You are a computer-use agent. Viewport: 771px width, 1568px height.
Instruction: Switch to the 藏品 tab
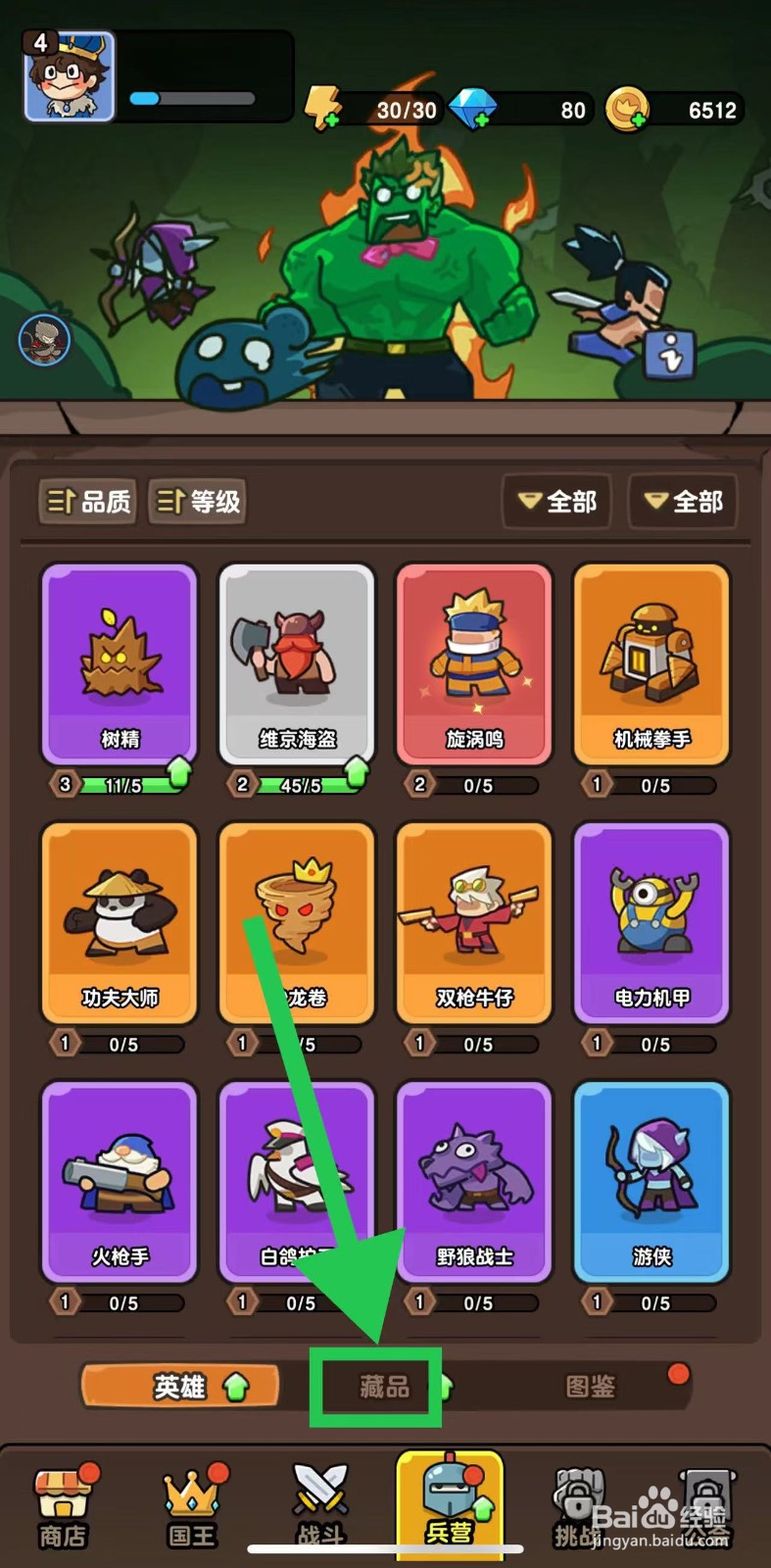[x=376, y=1387]
